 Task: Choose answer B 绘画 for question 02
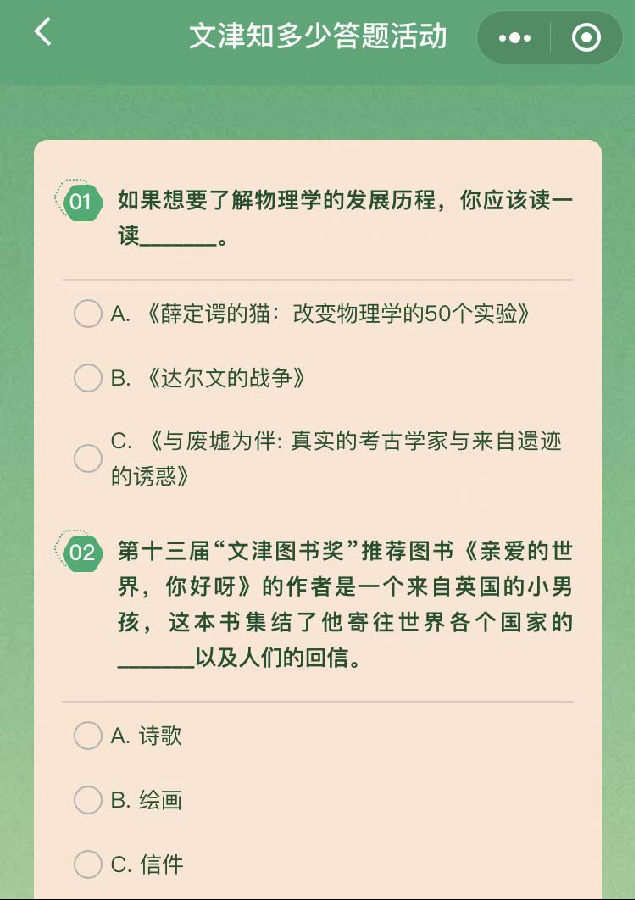coord(88,800)
